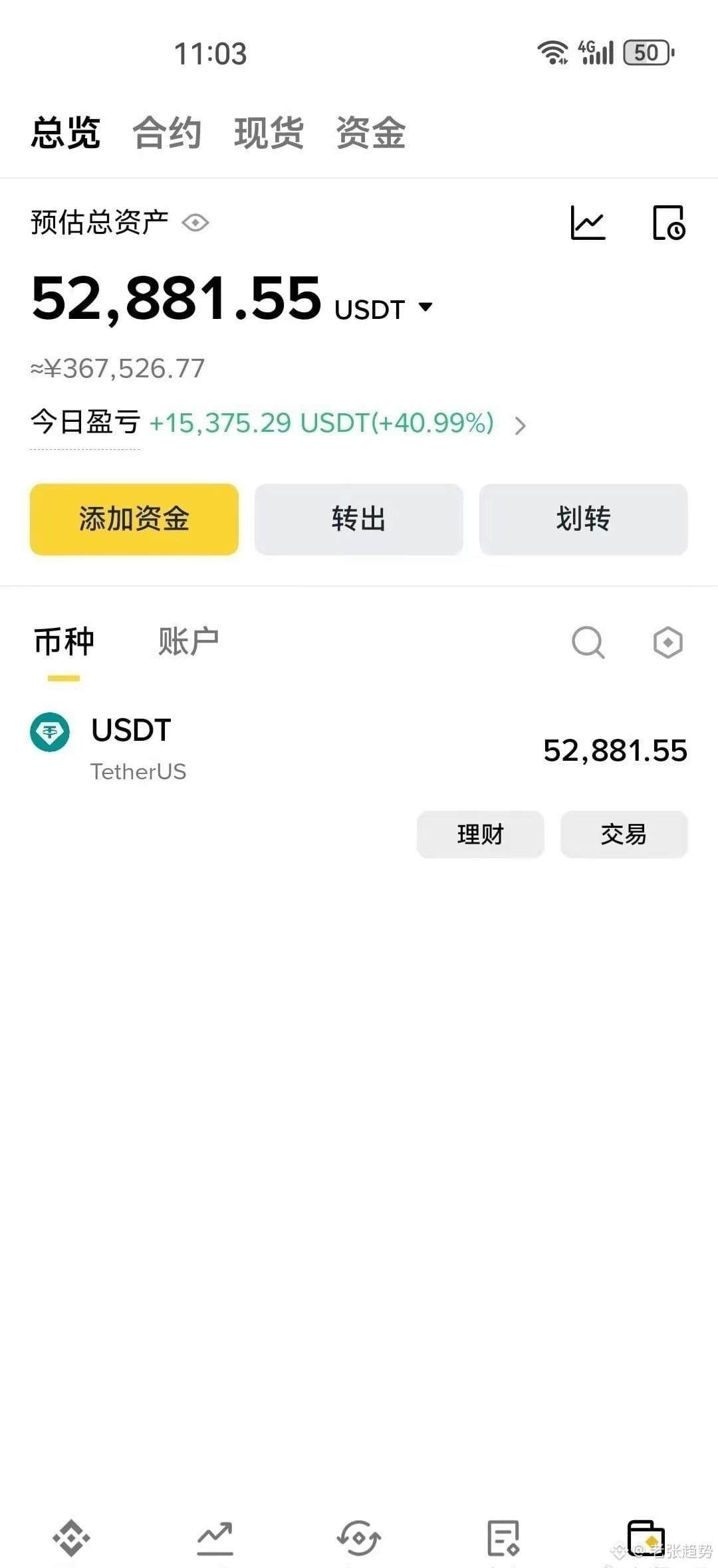Switch to the 账户 list tab
This screenshot has height=1568, width=718.
pyautogui.click(x=188, y=642)
